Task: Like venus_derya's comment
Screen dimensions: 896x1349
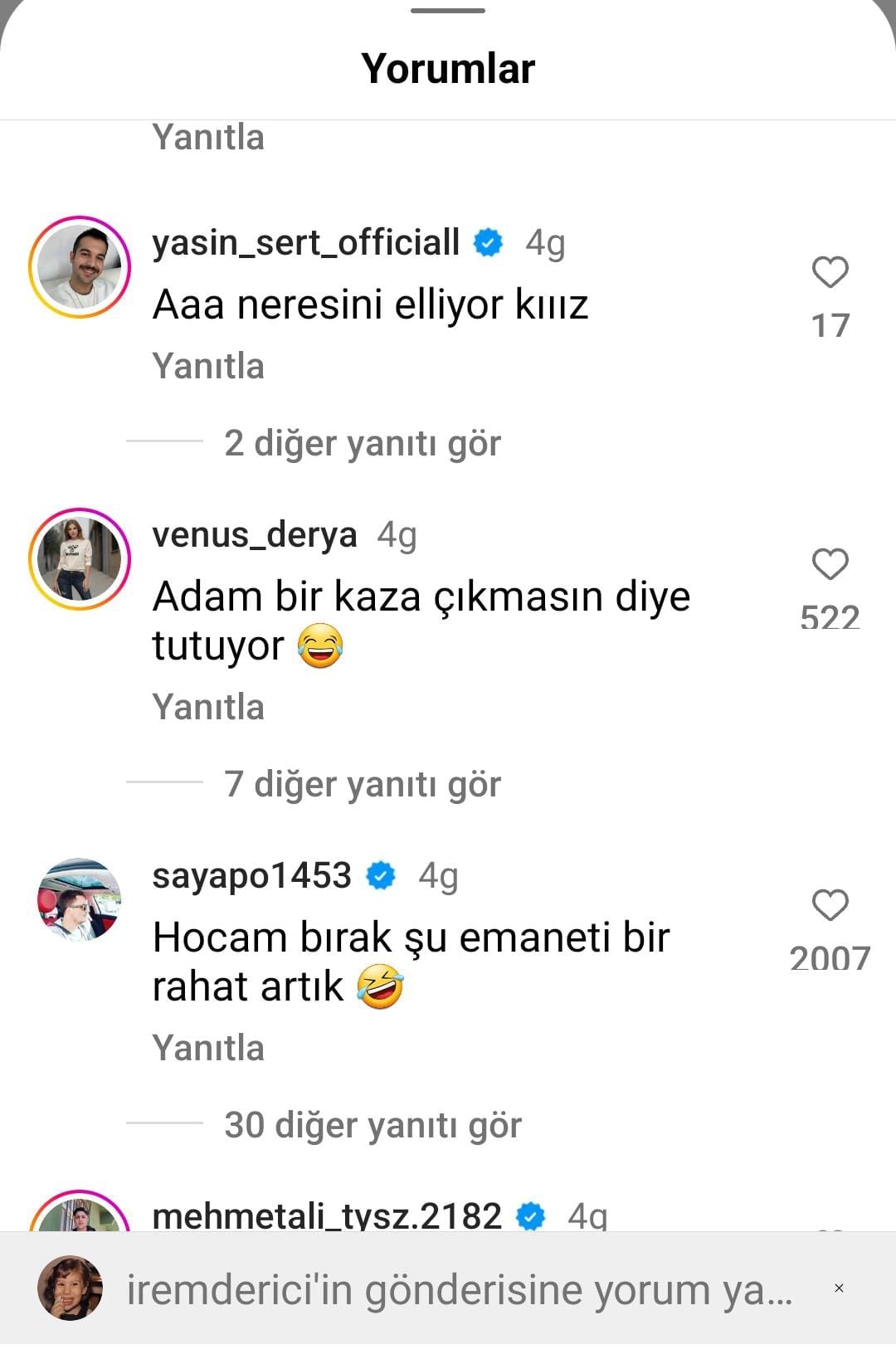Action: (x=830, y=564)
